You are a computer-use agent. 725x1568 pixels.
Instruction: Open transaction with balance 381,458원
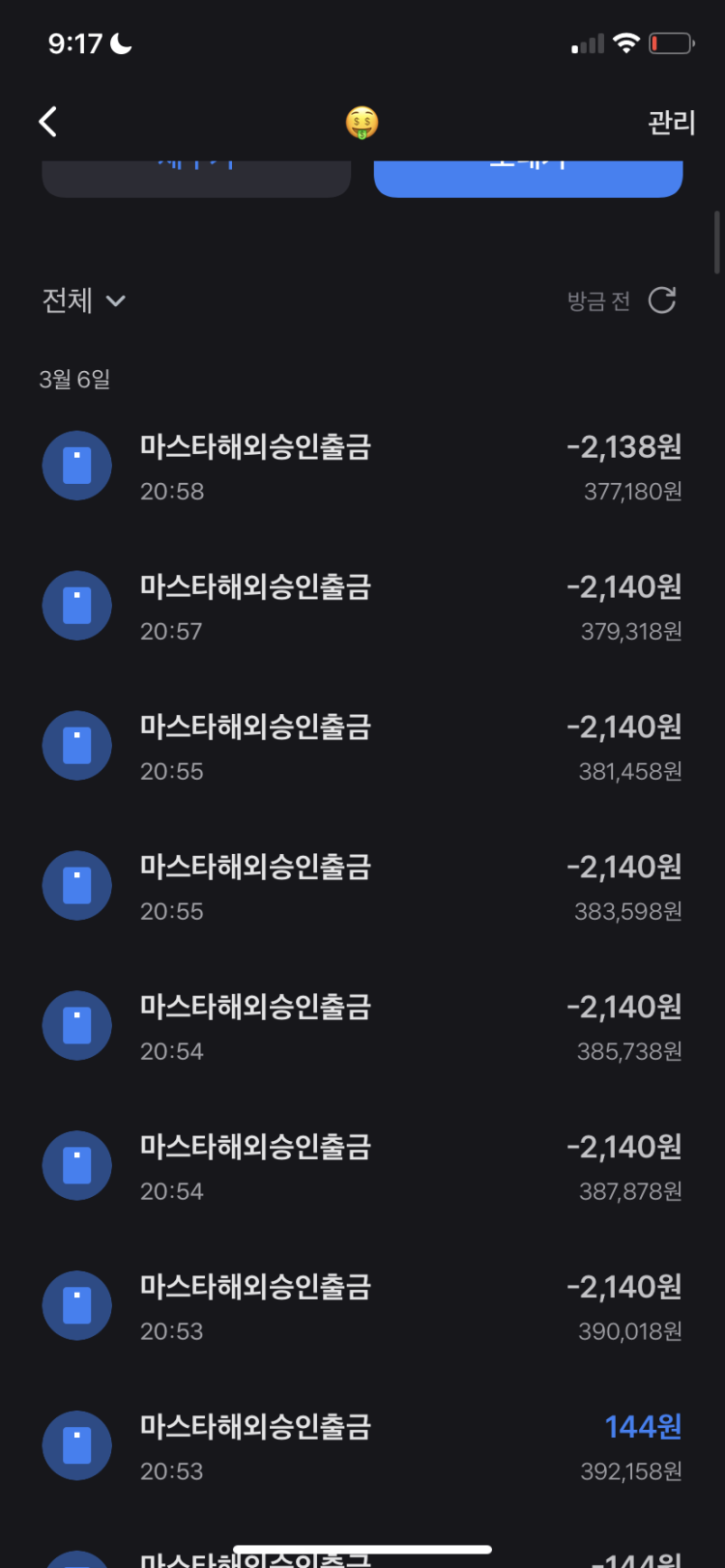coord(362,748)
